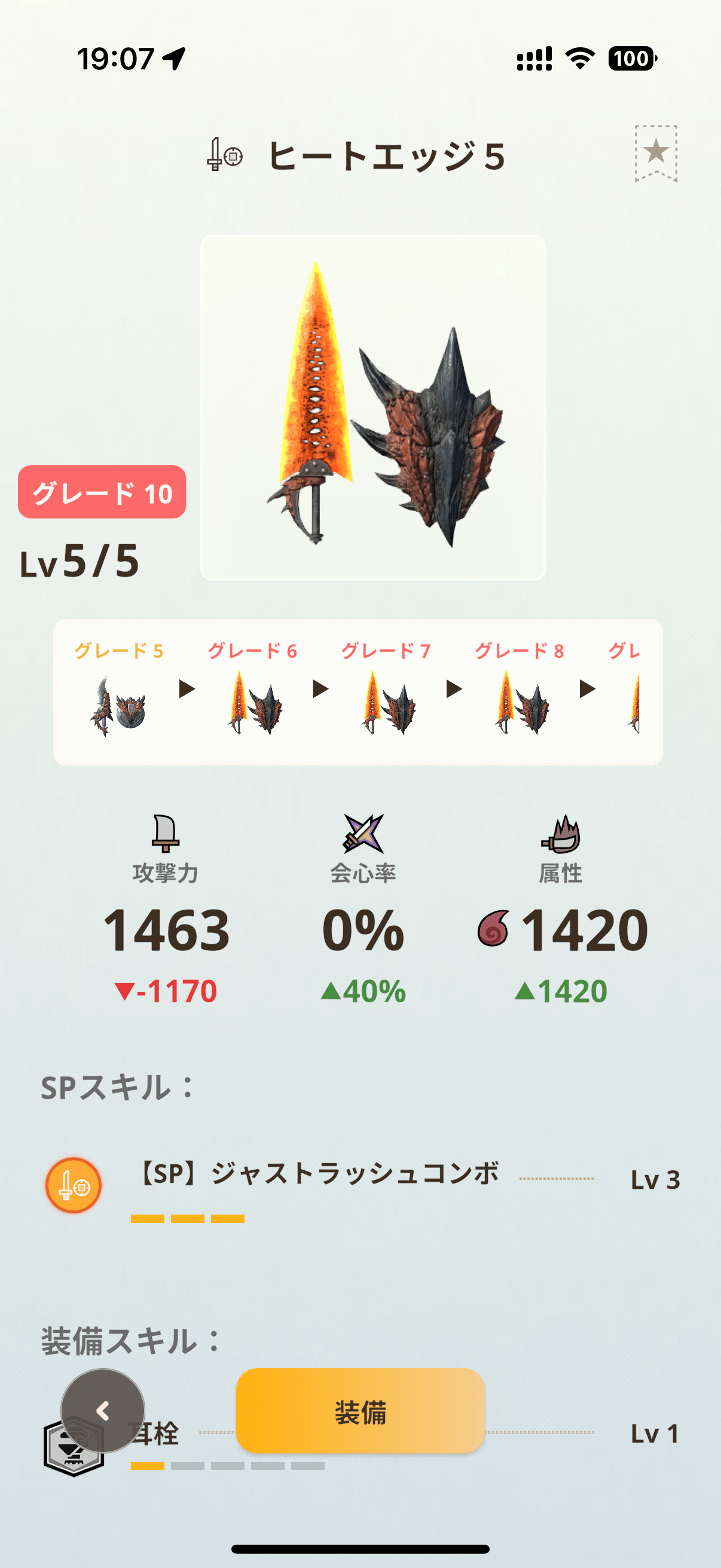This screenshot has height=1568, width=721.
Task: Select the グレード 7 weapon stage
Action: point(386,691)
